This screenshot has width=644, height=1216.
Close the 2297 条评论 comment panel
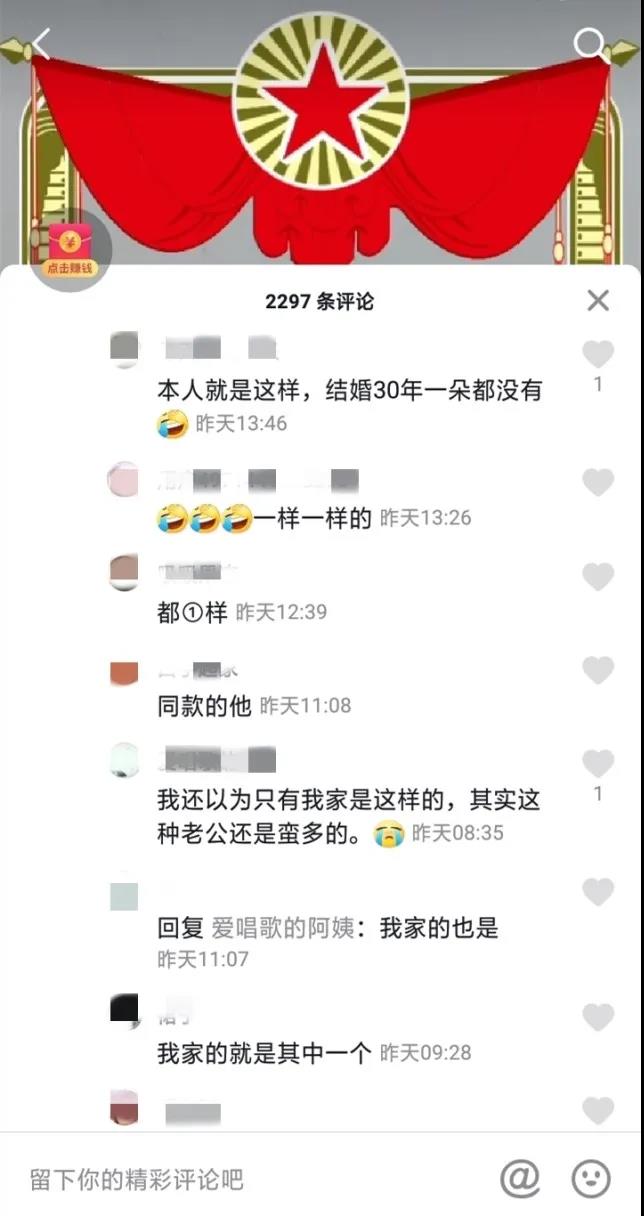point(598,300)
